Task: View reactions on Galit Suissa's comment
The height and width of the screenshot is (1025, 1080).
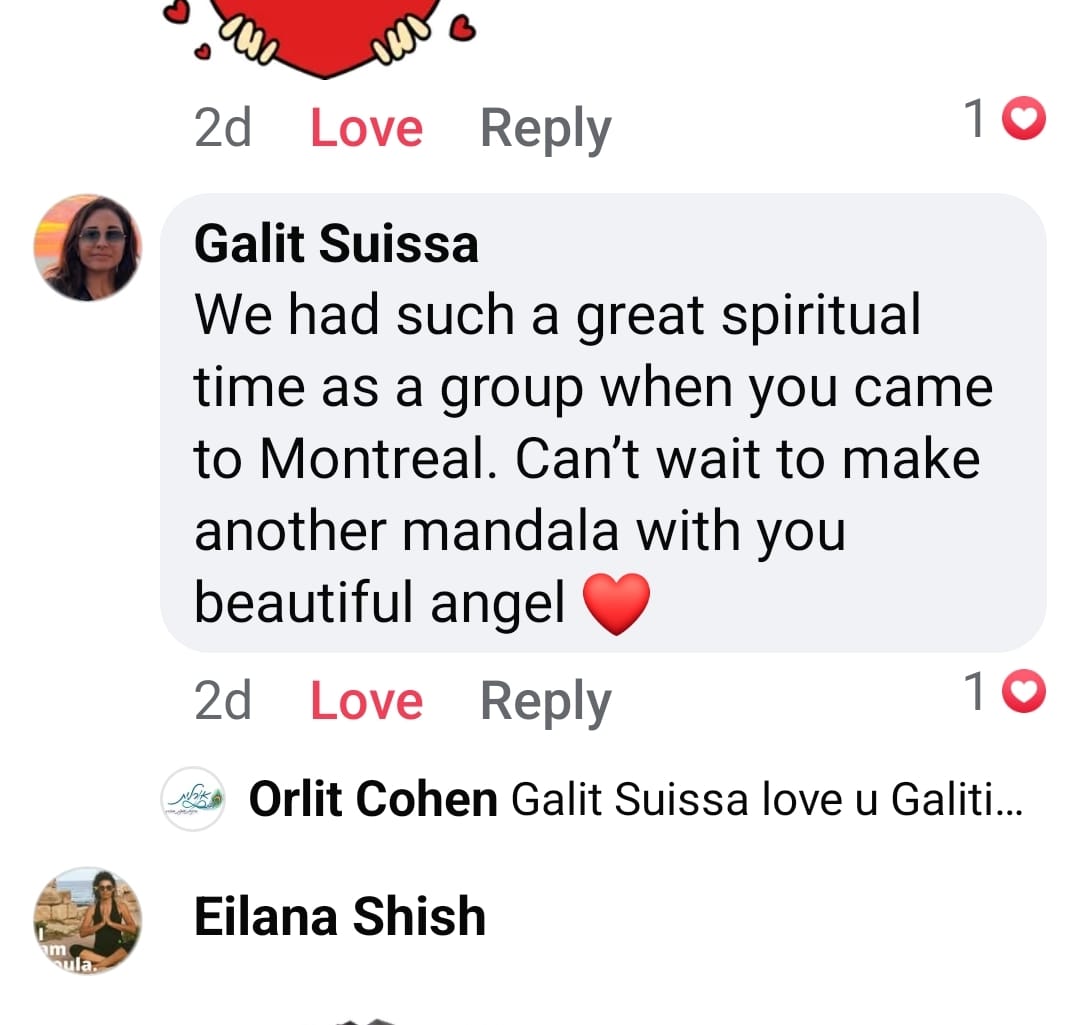Action: coord(1004,693)
